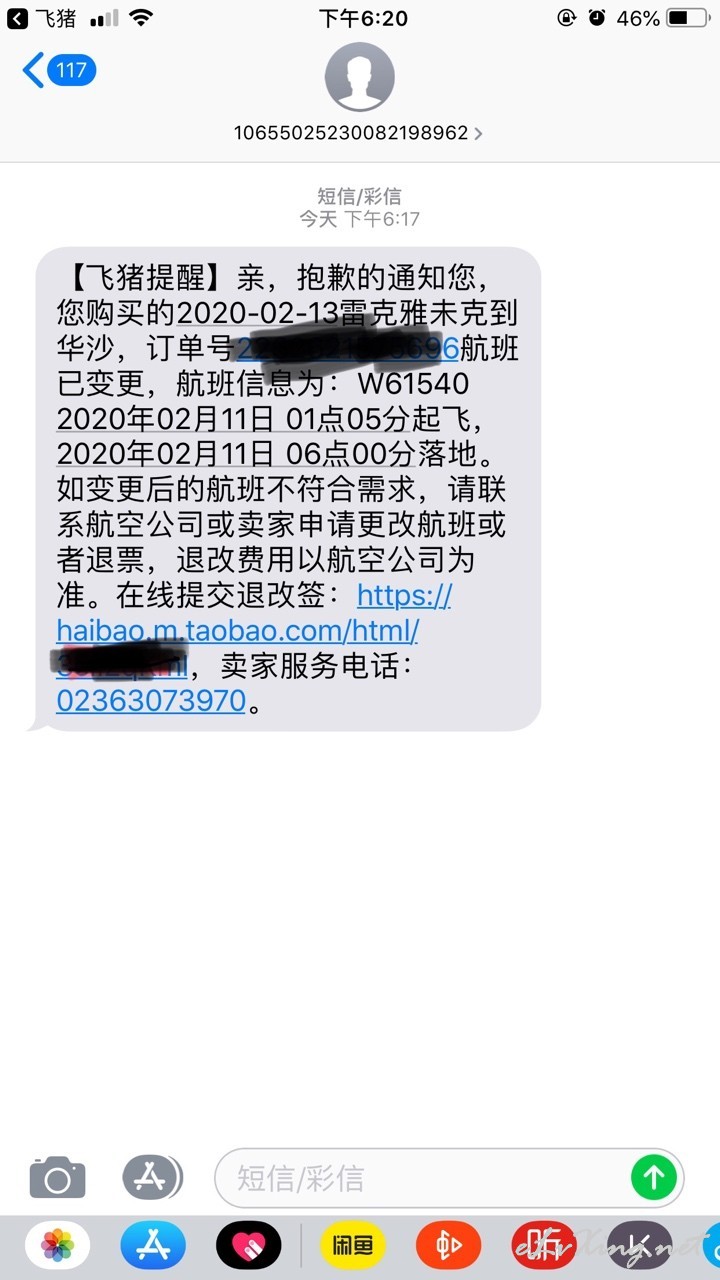
Task: Go back to the messages list
Action: click(59, 71)
